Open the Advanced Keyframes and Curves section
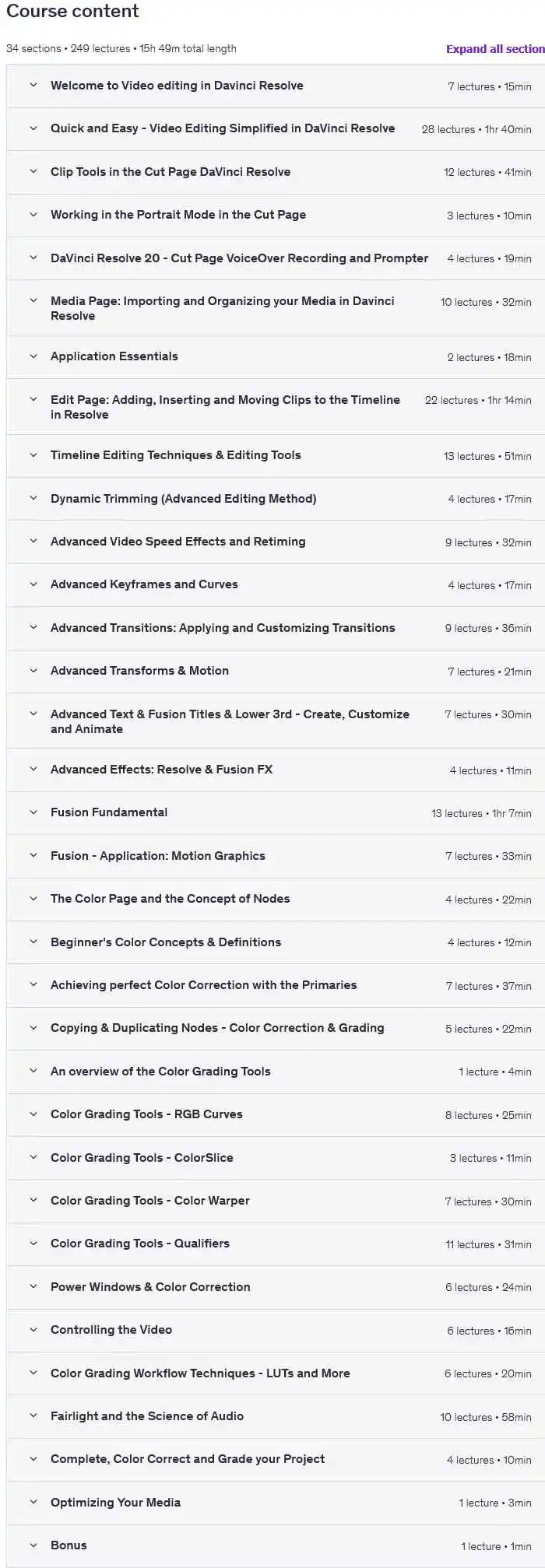 click(144, 584)
